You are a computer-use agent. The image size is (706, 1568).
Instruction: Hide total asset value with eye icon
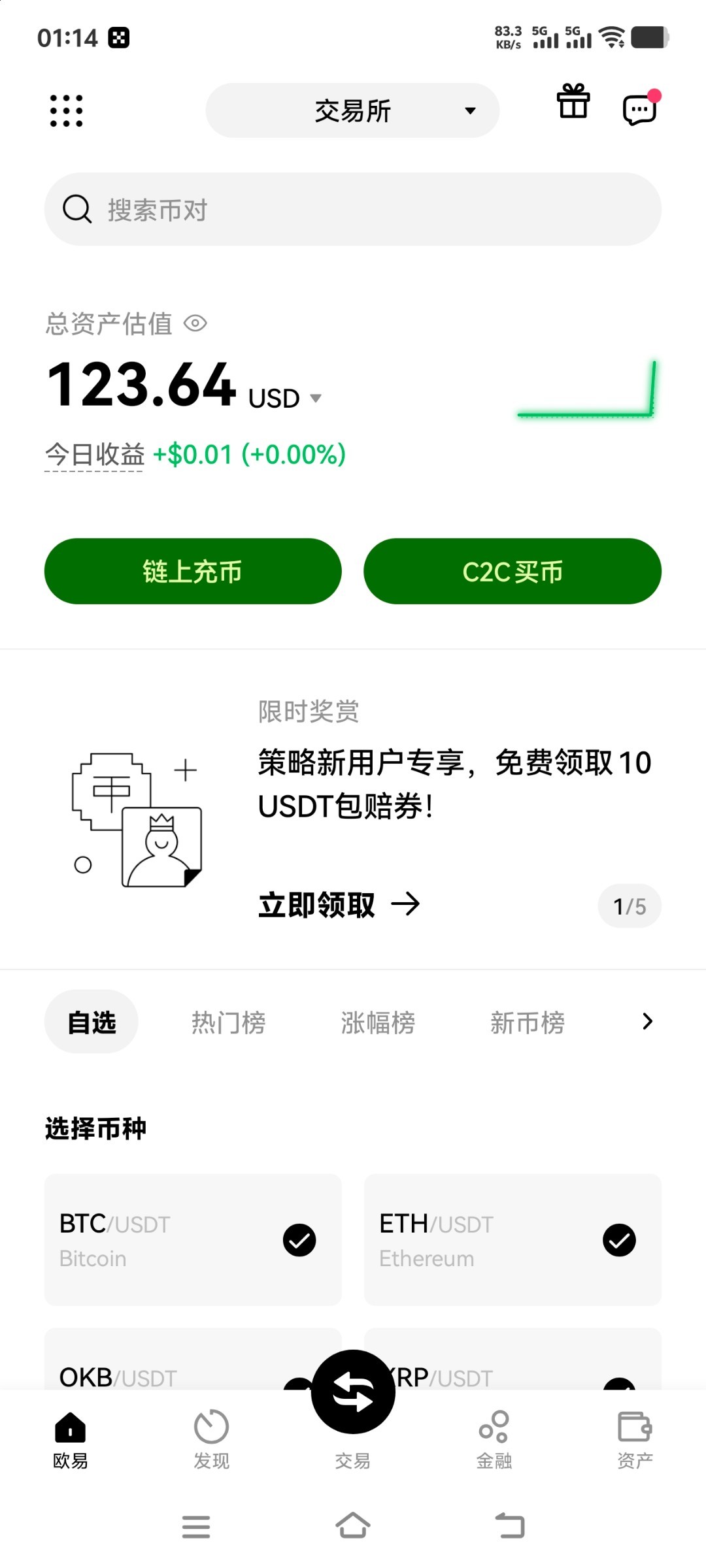[195, 323]
